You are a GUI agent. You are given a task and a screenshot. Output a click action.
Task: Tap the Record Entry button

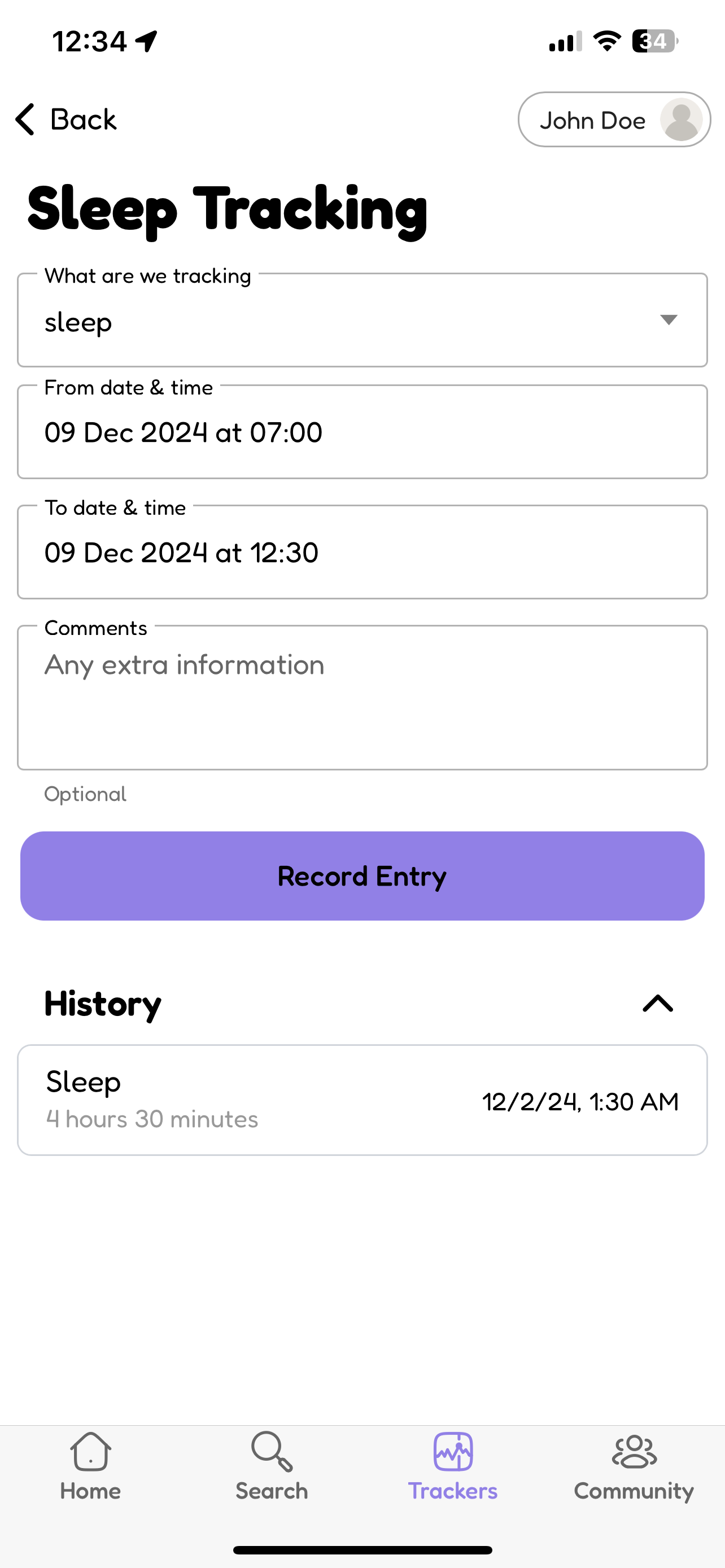pos(362,876)
